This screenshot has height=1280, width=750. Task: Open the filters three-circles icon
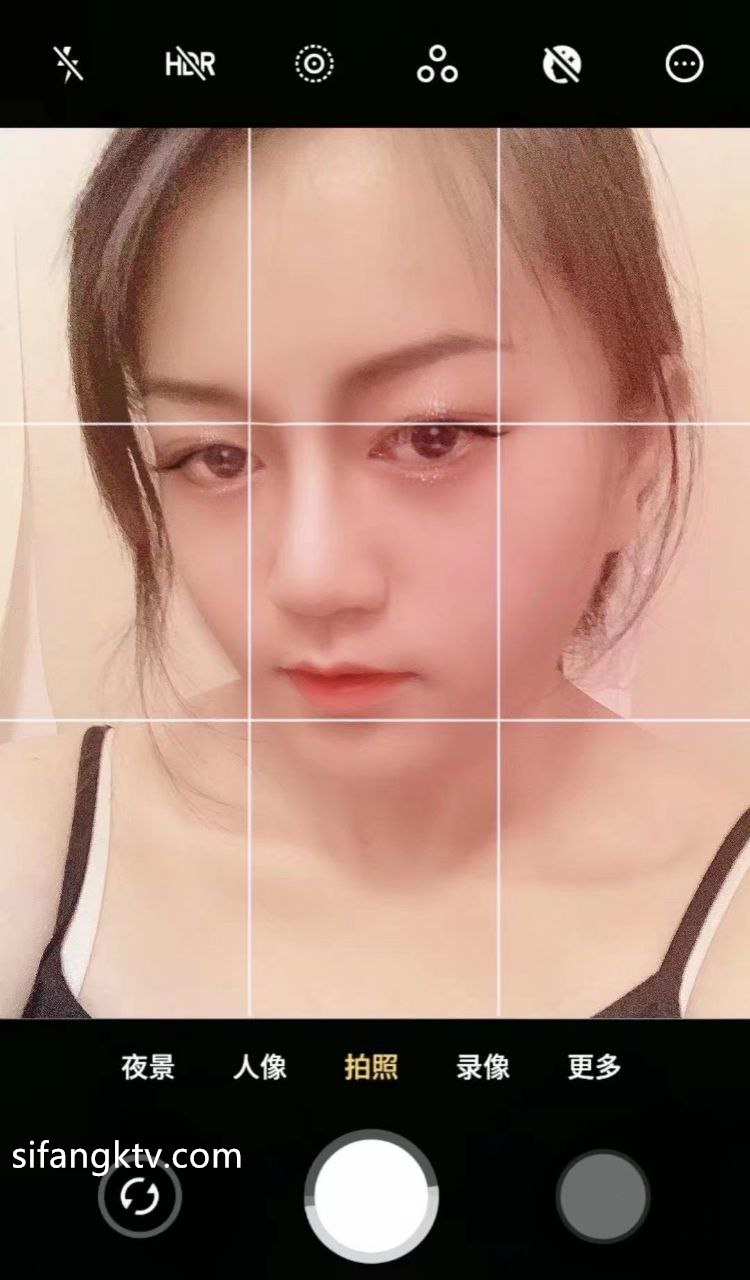click(437, 65)
